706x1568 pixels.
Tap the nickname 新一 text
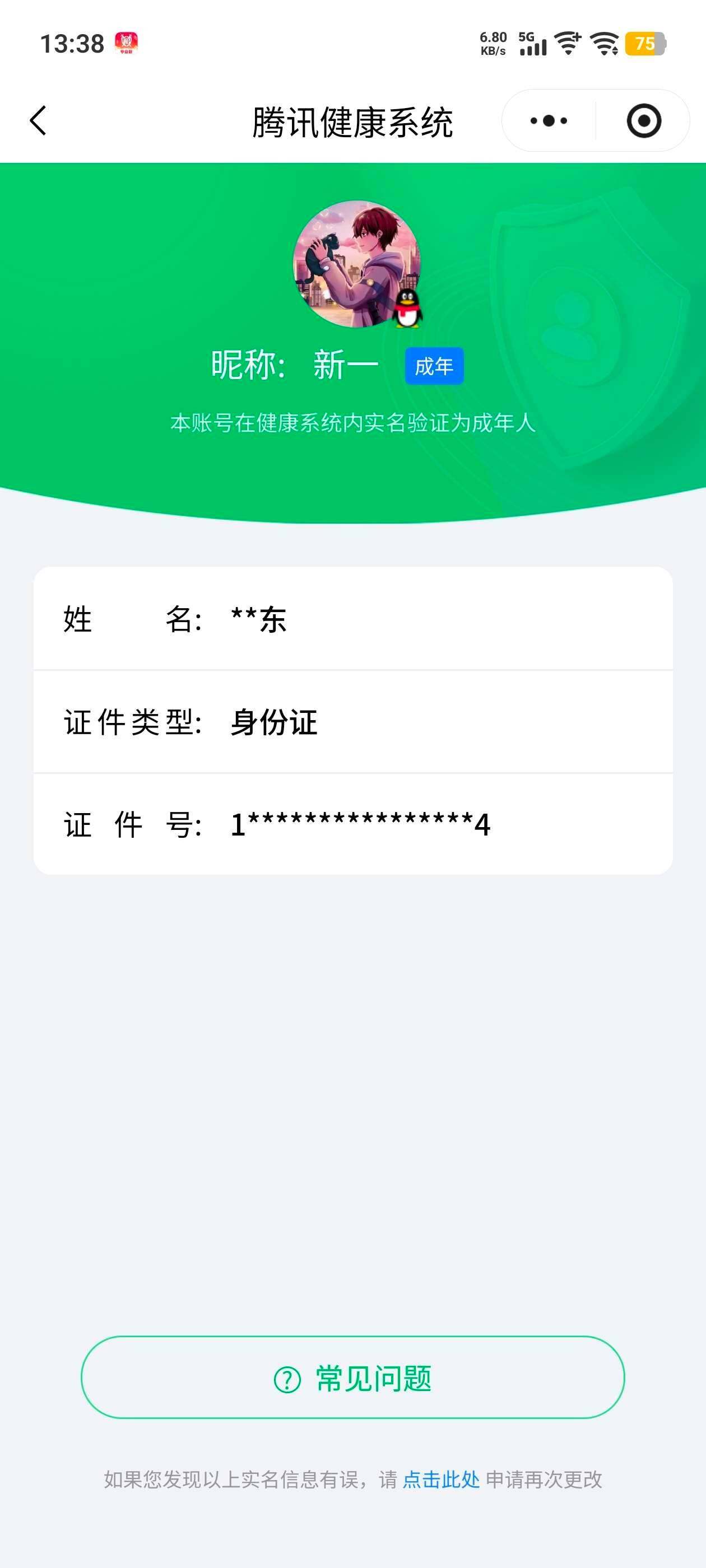347,364
